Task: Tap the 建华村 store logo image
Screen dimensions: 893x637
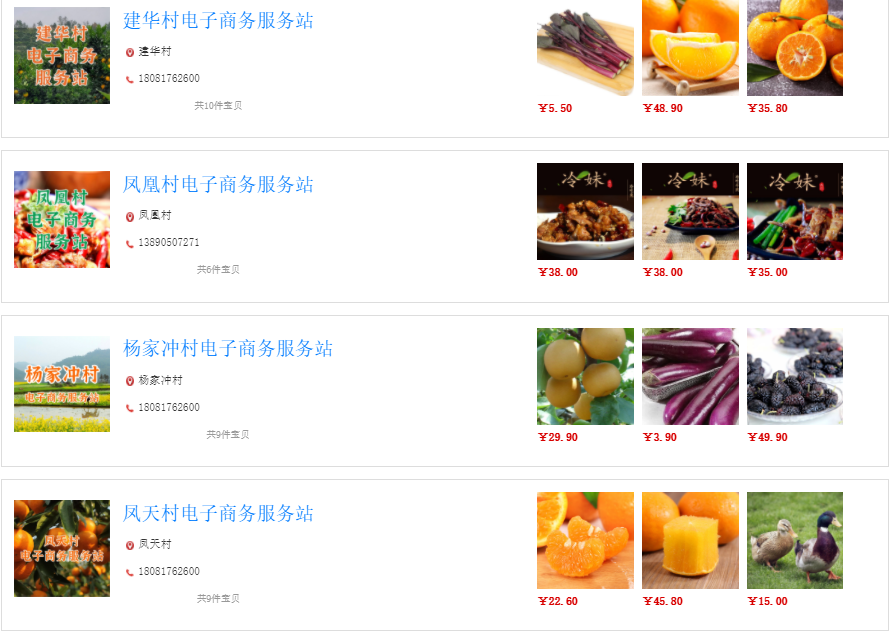Action: point(62,56)
